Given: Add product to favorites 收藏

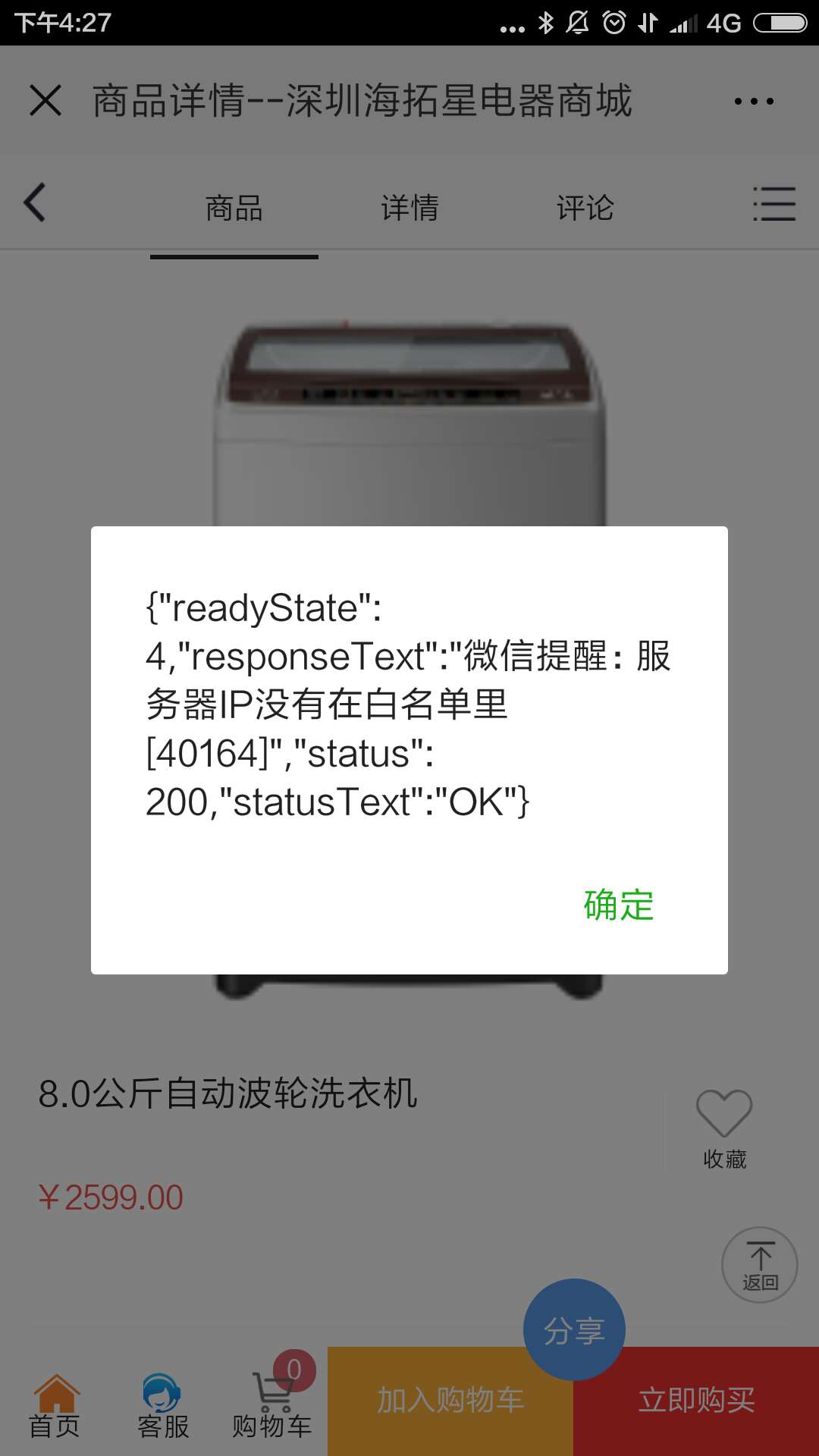Looking at the screenshot, I should (724, 1128).
